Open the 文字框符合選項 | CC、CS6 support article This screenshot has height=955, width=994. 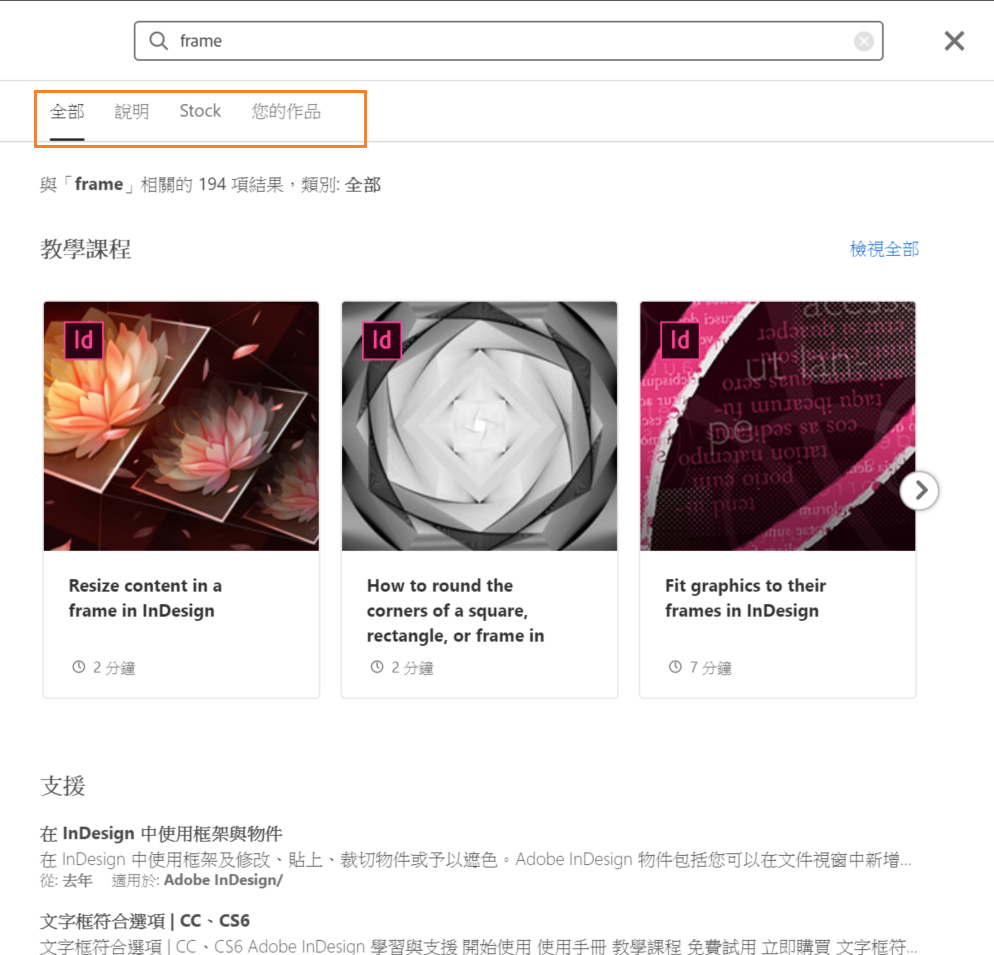(x=145, y=920)
